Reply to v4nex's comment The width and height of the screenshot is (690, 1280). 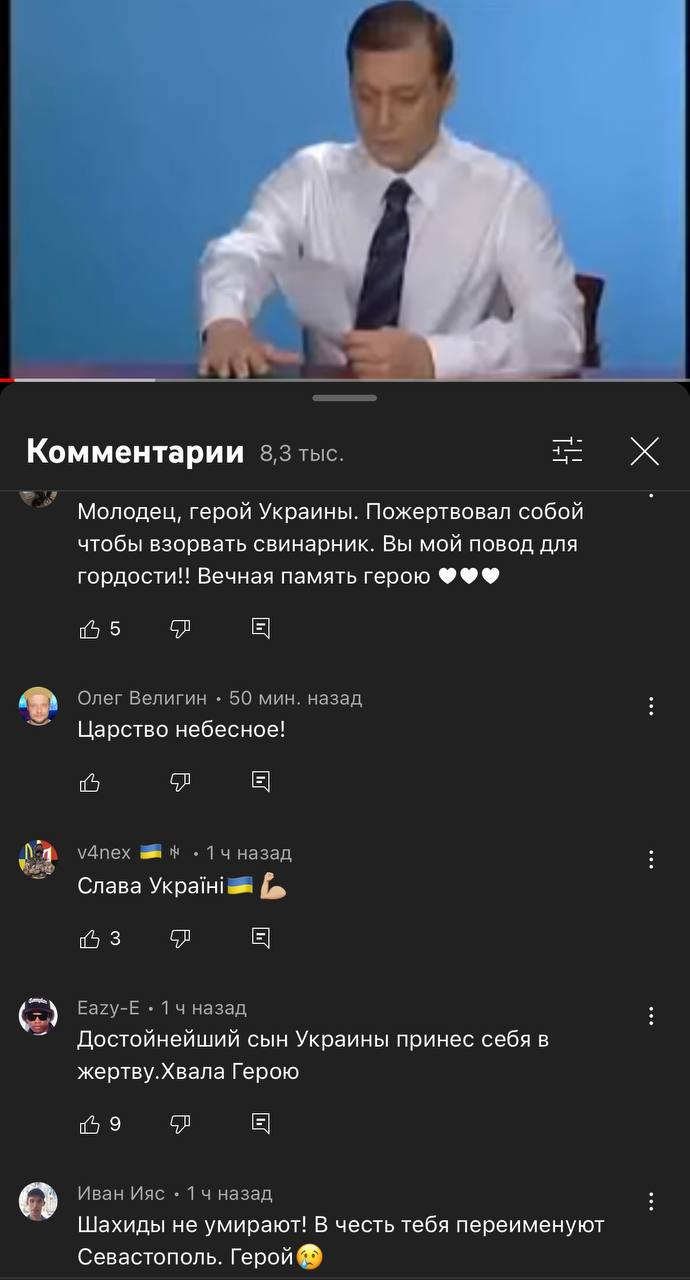click(260, 938)
